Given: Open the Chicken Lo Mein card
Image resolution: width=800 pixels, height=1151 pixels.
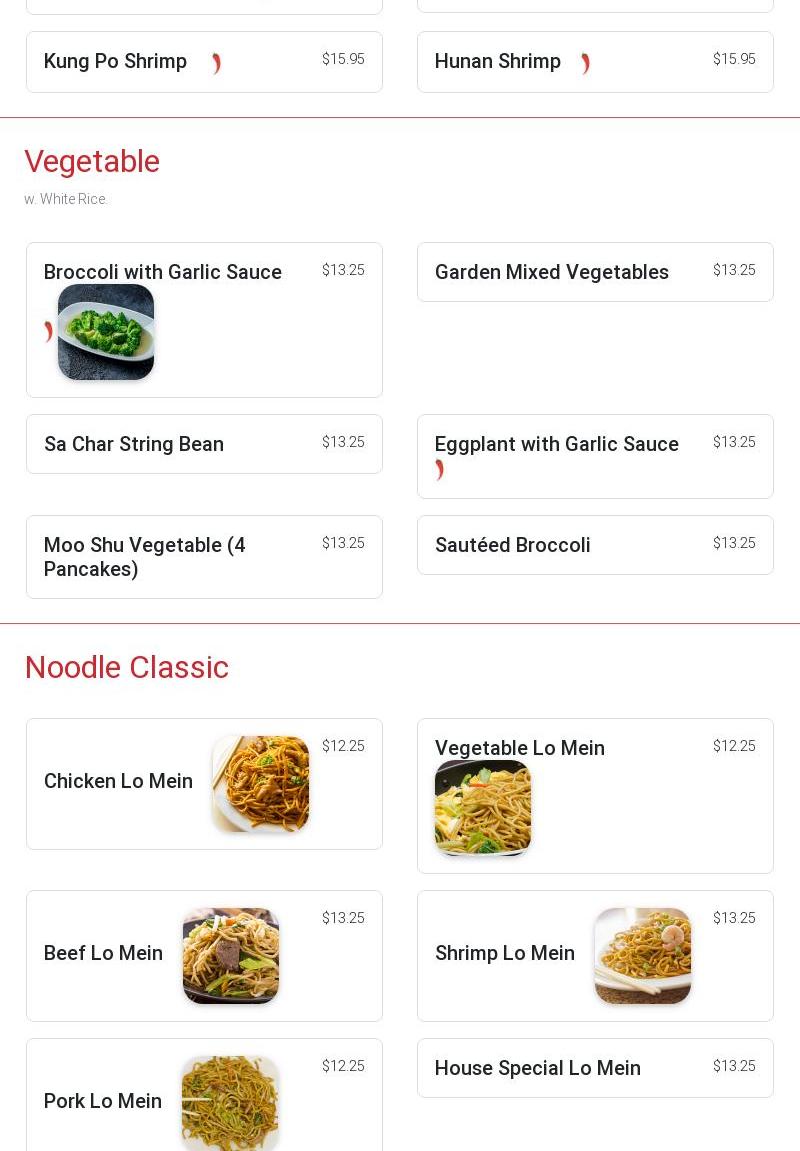Looking at the screenshot, I should [204, 784].
